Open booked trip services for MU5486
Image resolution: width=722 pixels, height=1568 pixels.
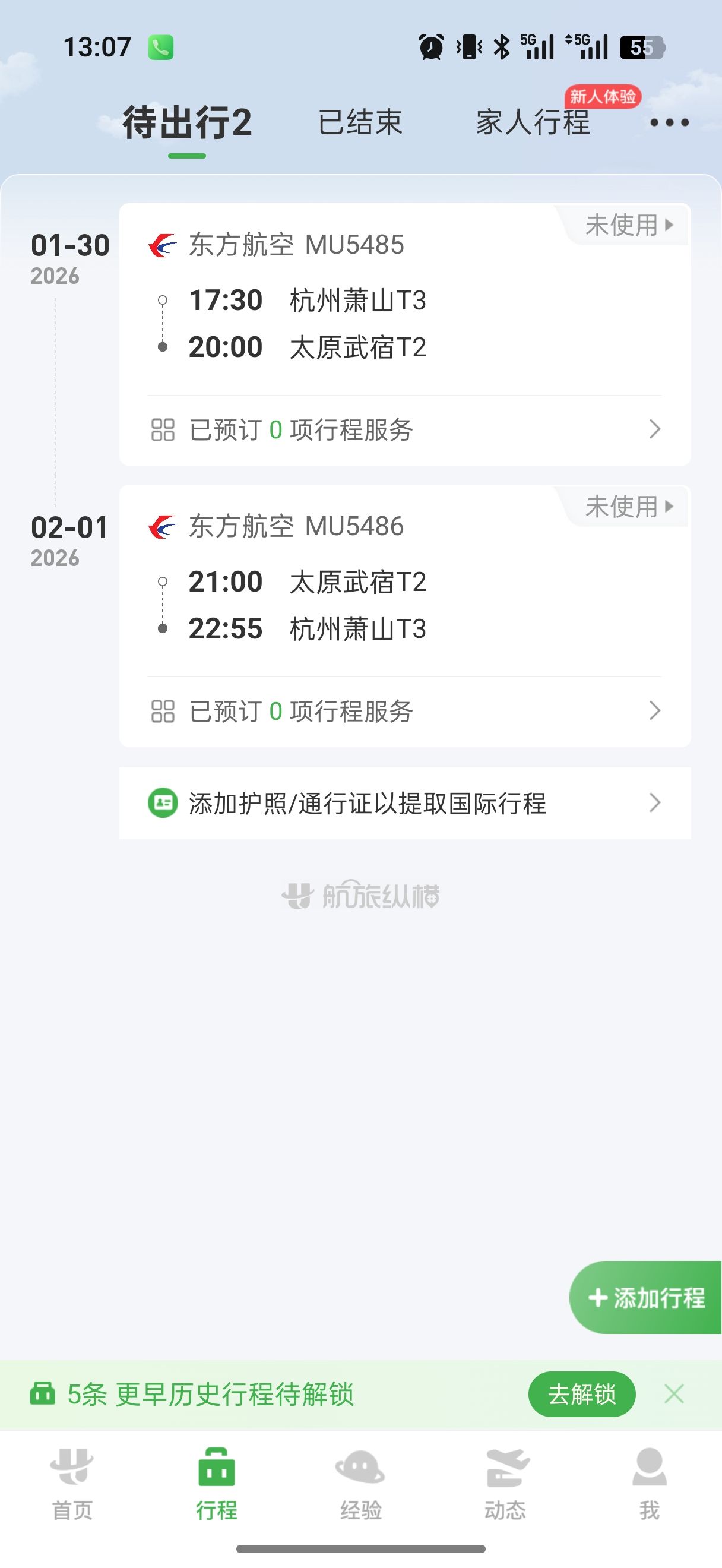[405, 711]
